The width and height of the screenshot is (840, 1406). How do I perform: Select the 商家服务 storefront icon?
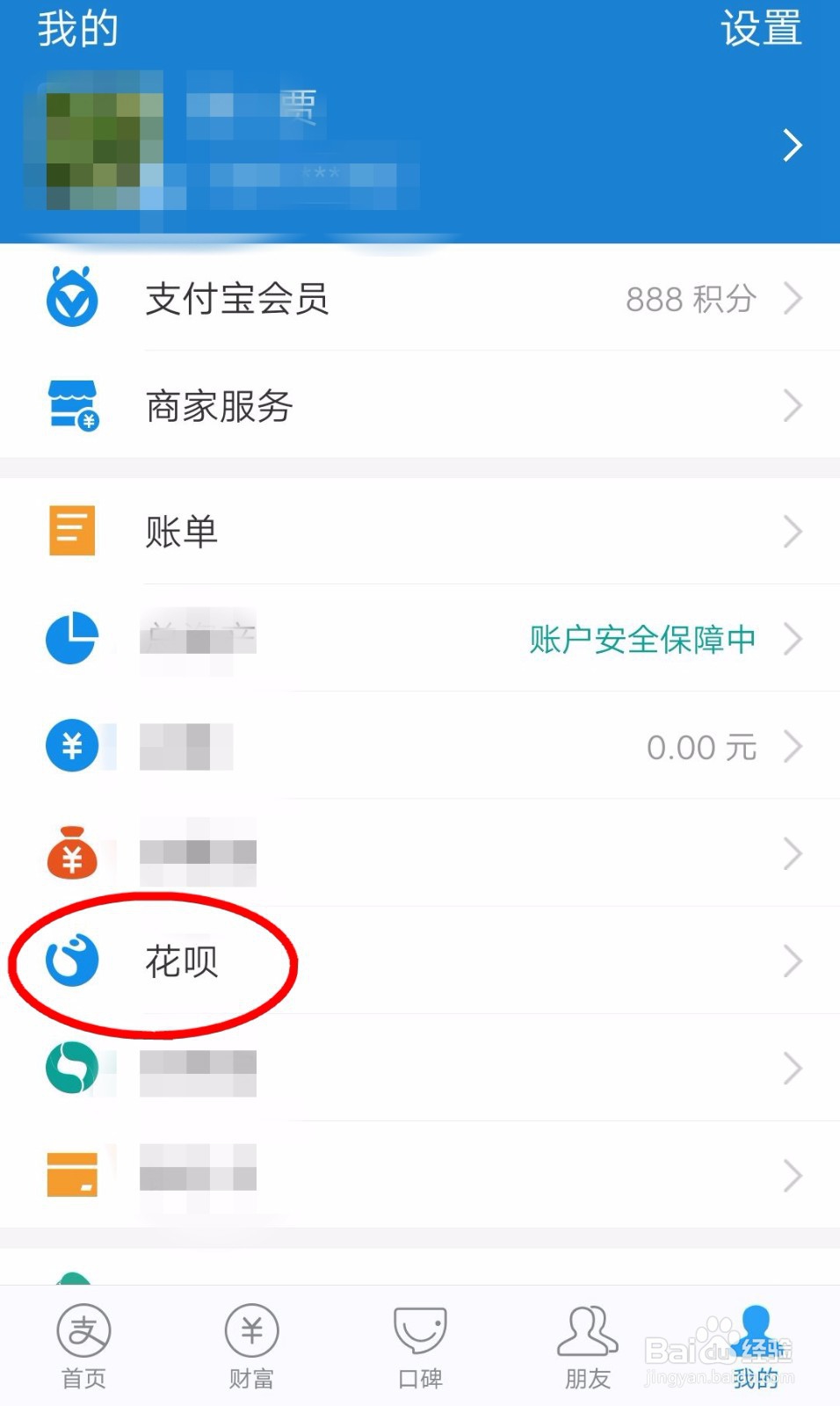72,406
